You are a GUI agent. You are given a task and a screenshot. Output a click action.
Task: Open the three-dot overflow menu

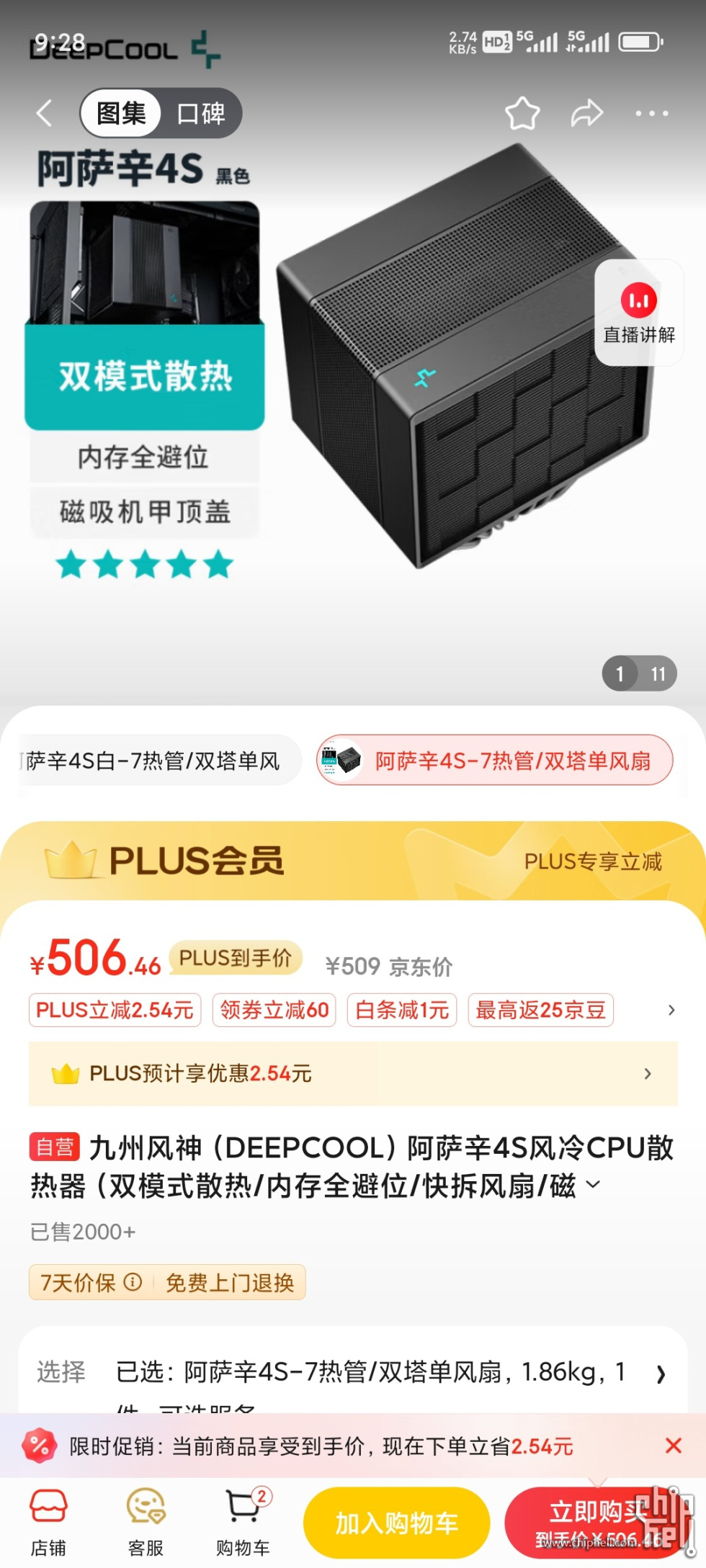click(651, 113)
